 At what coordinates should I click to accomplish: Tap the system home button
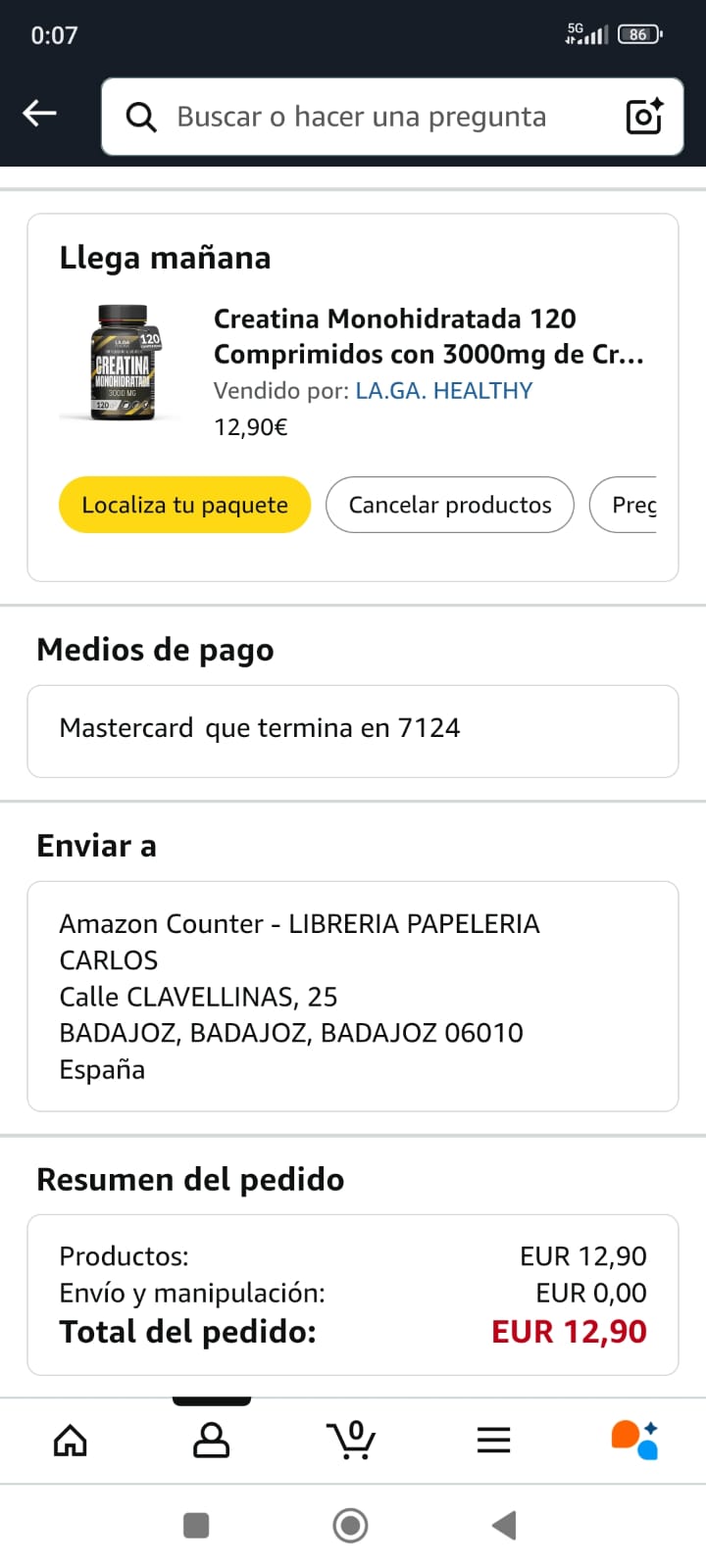(350, 1526)
